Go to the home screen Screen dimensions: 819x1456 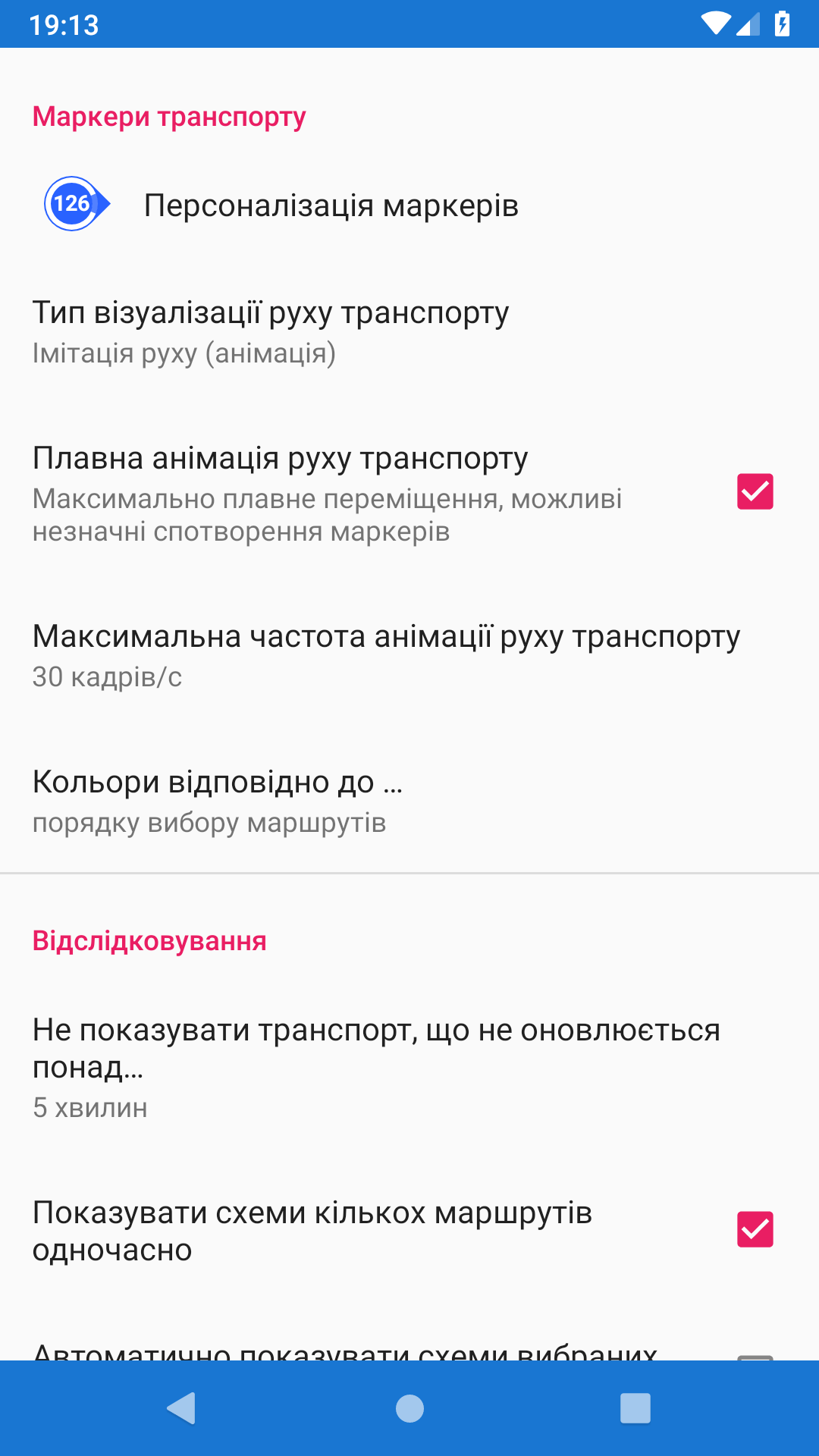409,1408
